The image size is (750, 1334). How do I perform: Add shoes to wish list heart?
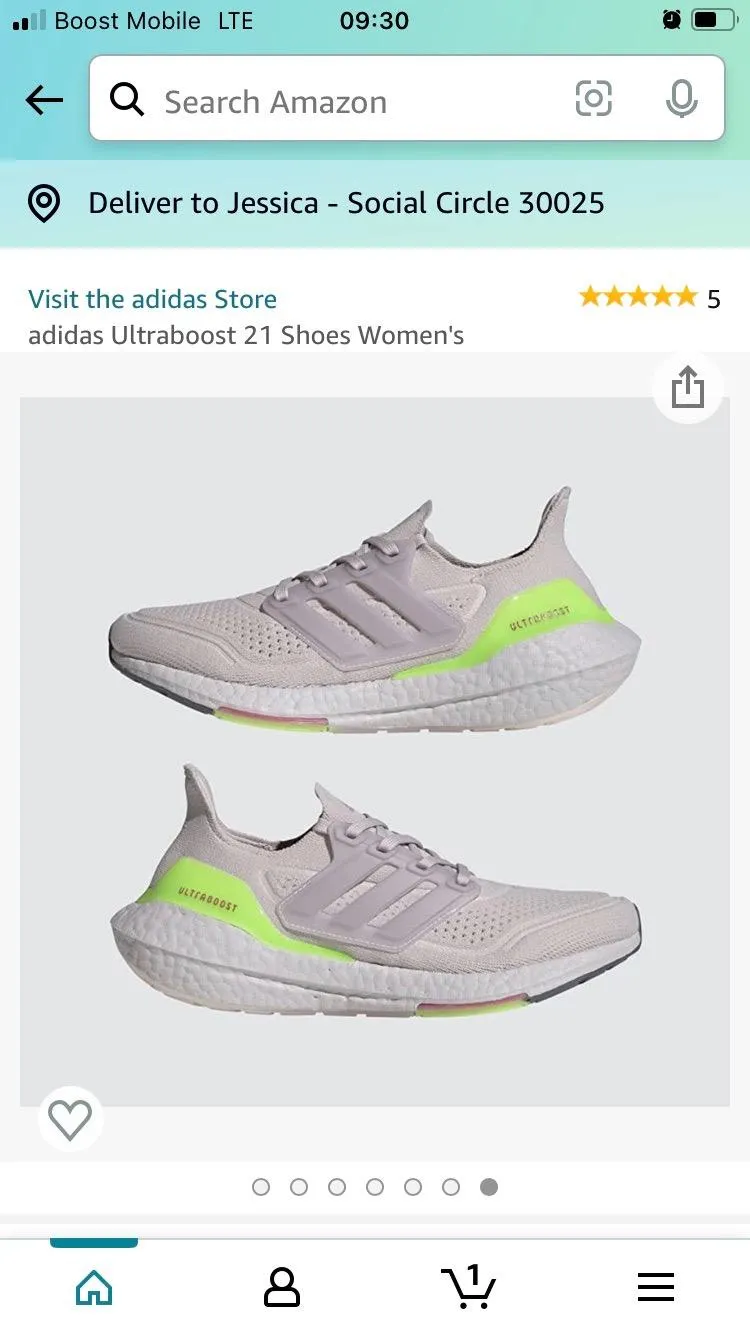click(x=70, y=1120)
